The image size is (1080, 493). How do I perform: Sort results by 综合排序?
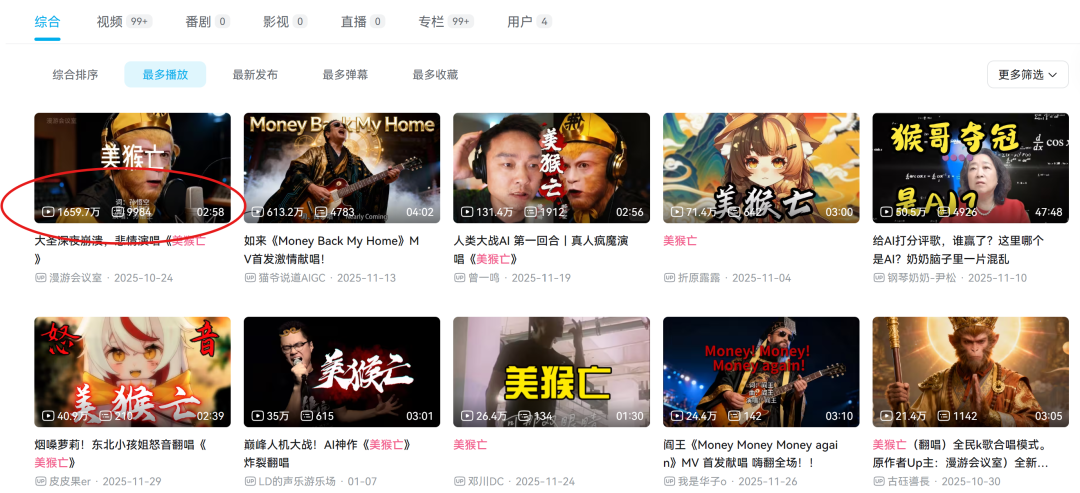point(75,75)
